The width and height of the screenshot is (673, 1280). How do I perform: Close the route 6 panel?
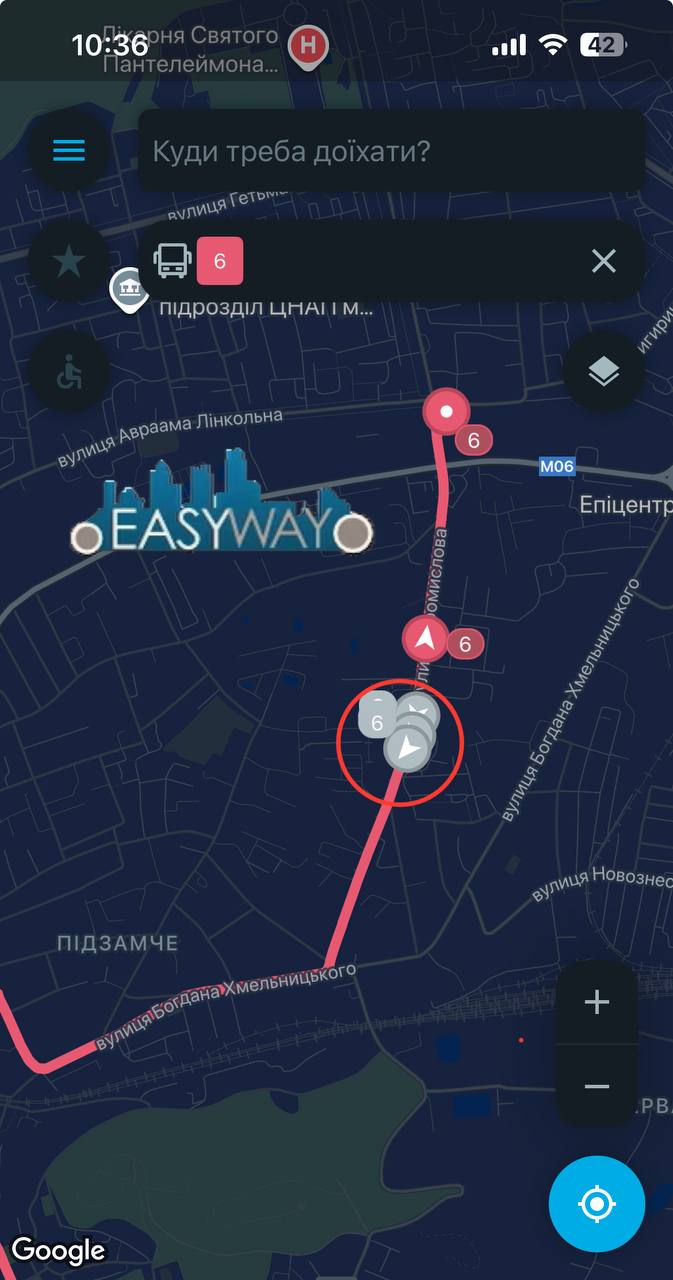pyautogui.click(x=603, y=262)
